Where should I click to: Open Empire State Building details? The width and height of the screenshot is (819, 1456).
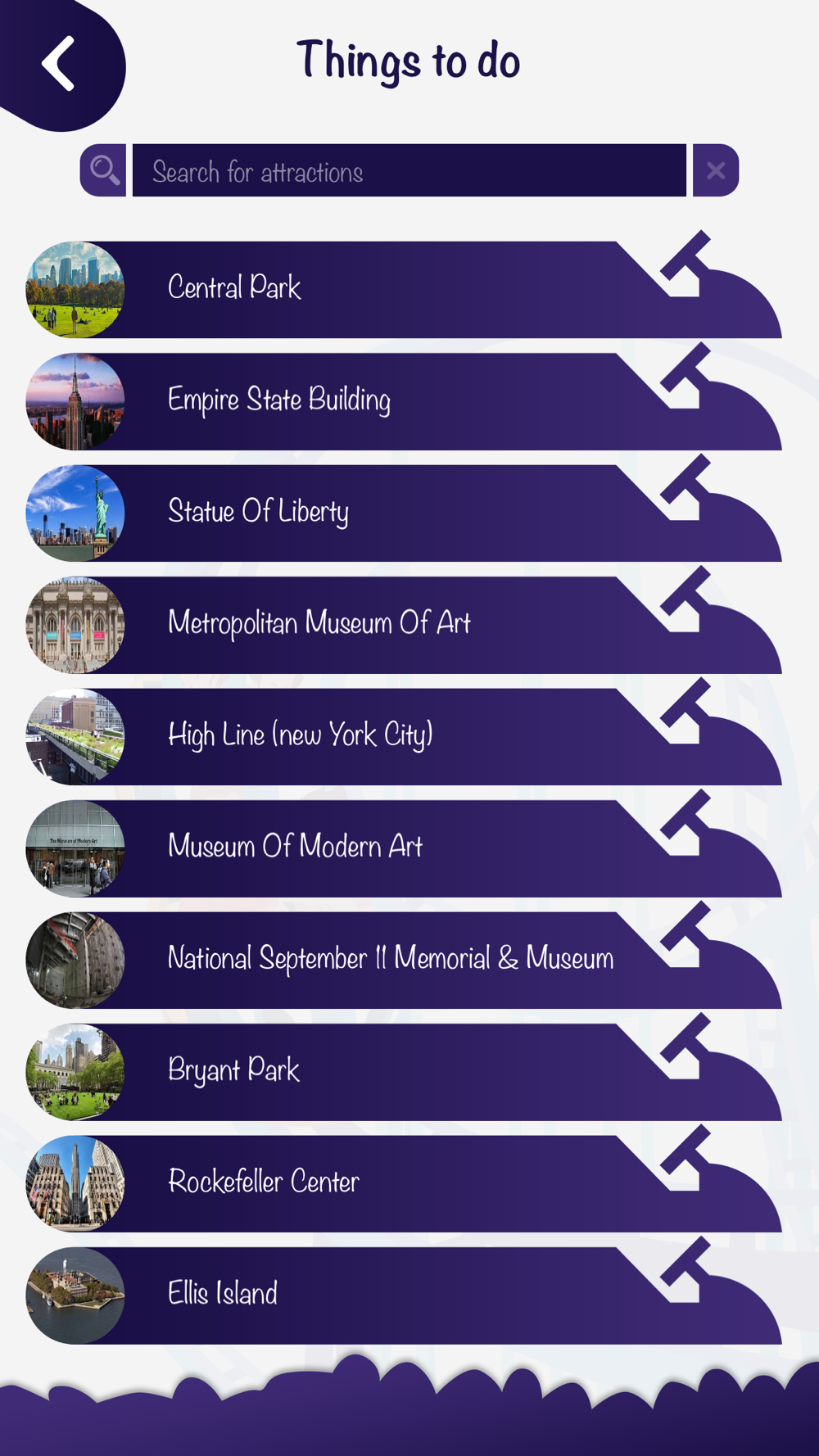404,401
